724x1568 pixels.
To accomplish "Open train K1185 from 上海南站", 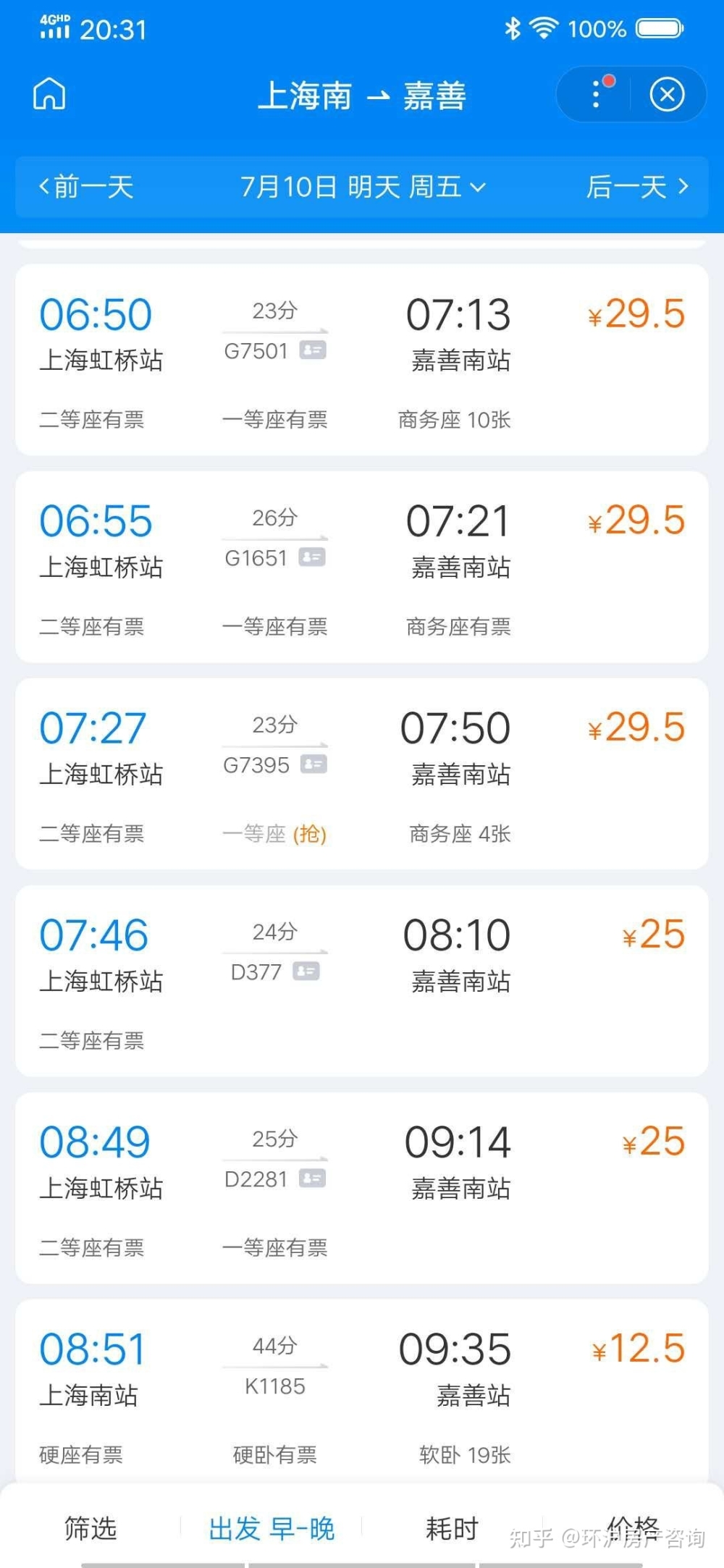I will point(362,1390).
